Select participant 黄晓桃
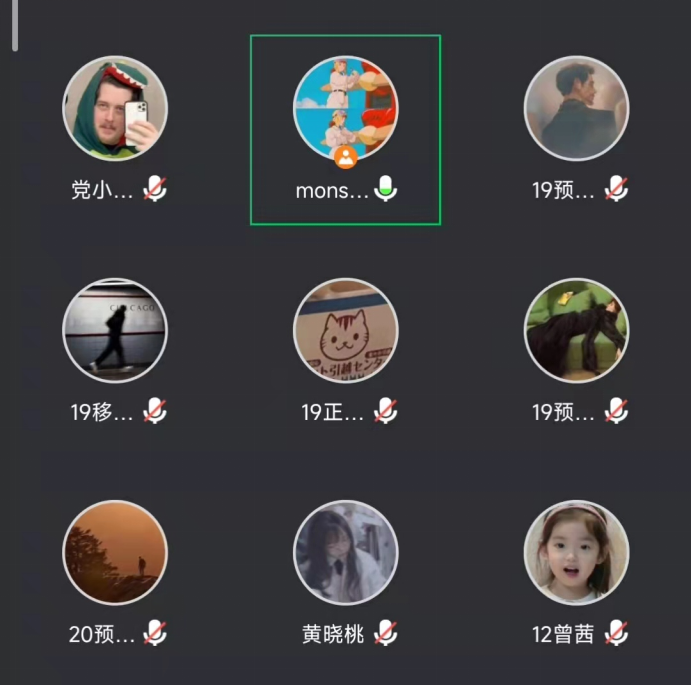 click(345, 553)
